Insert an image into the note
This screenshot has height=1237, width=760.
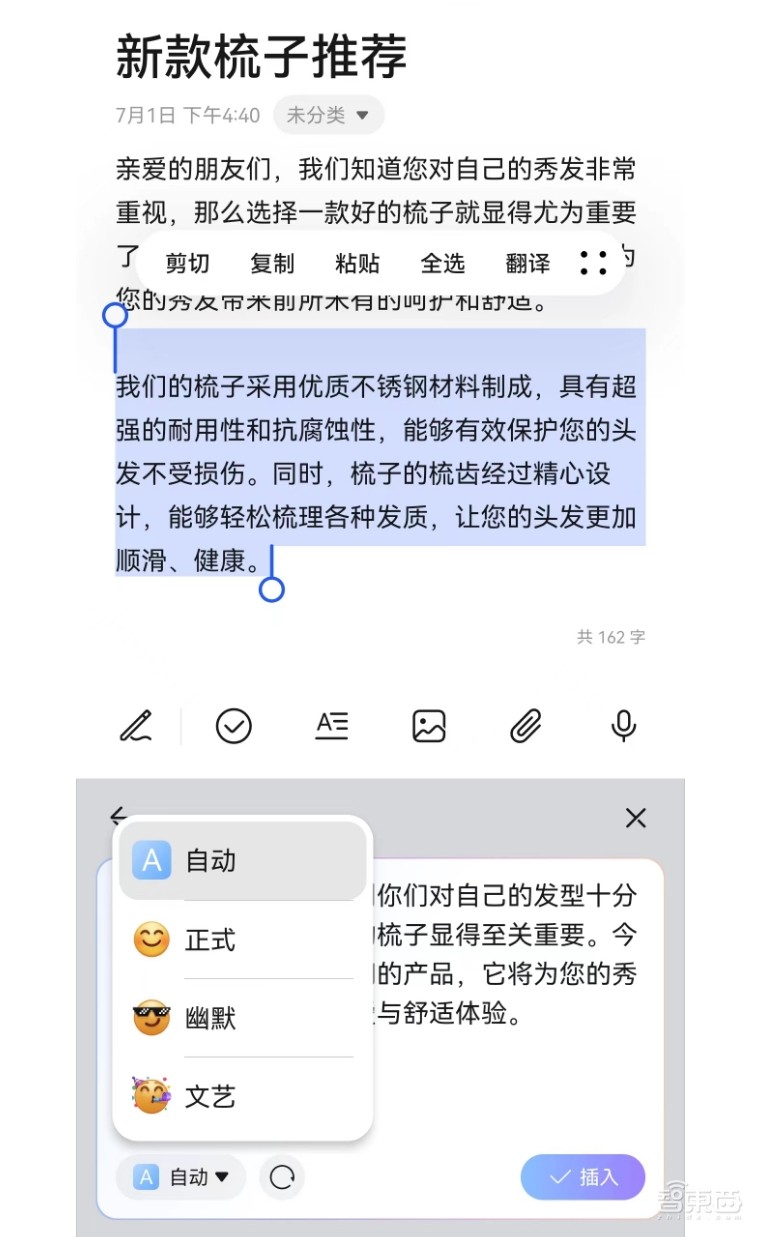tap(428, 726)
